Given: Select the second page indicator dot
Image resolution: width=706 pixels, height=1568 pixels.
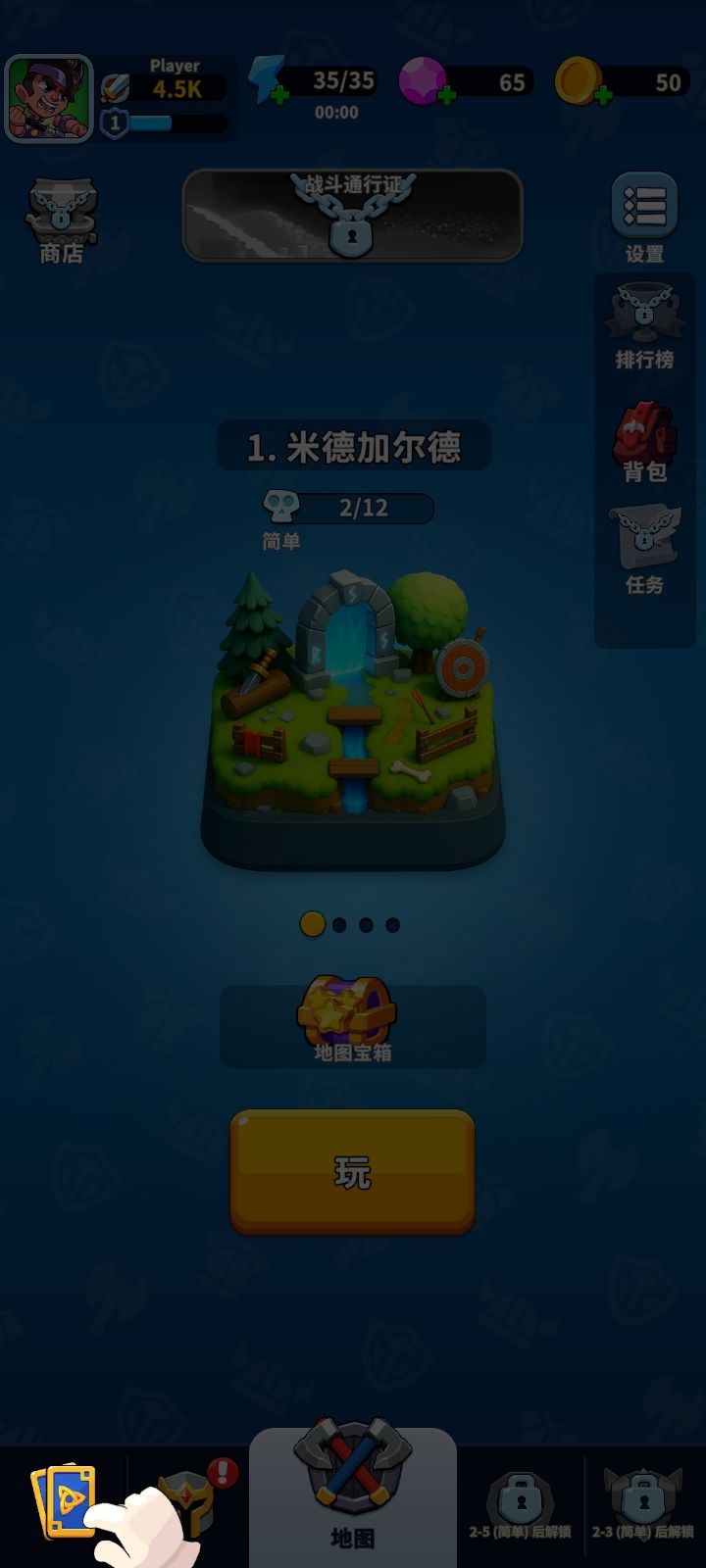Looking at the screenshot, I should tap(338, 925).
